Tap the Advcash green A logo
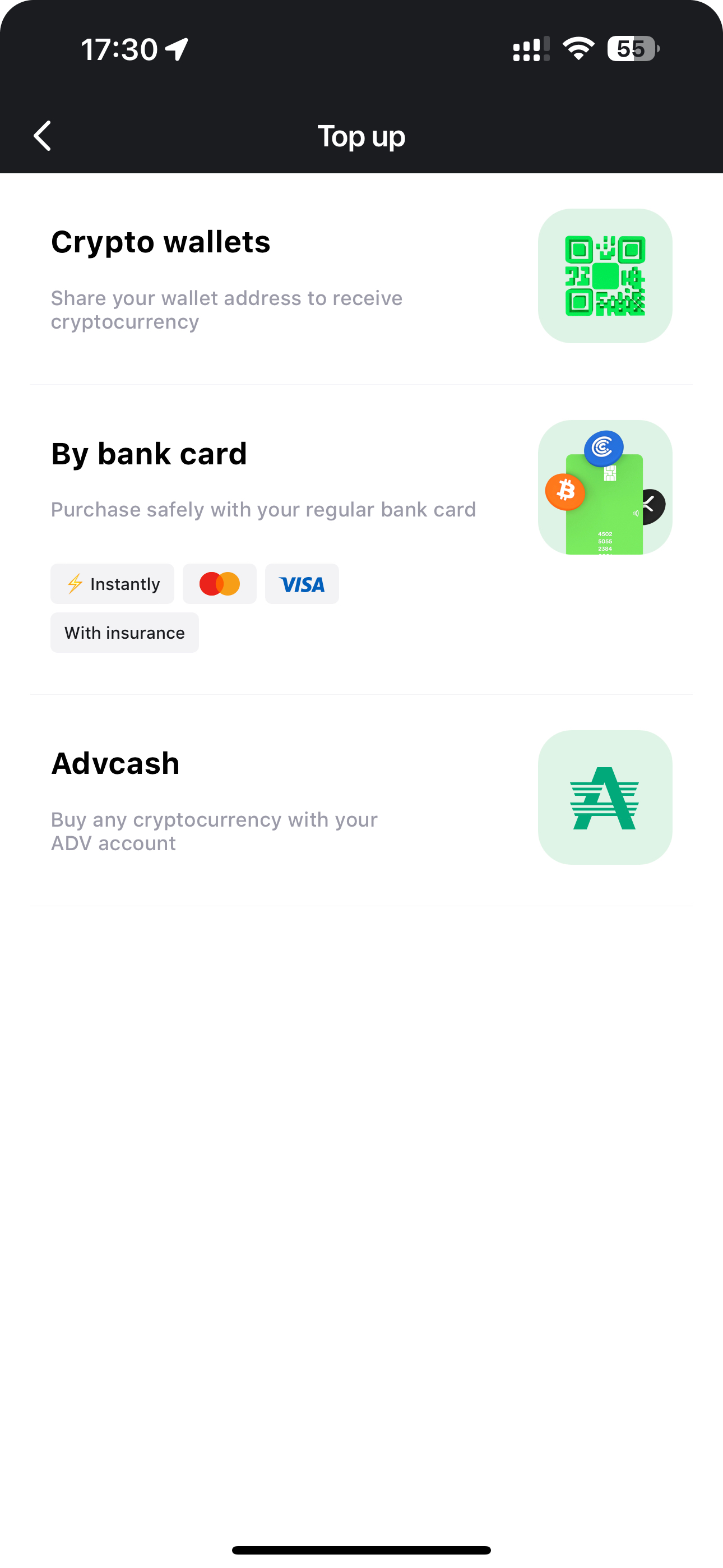The height and width of the screenshot is (1568, 723). coord(605,798)
